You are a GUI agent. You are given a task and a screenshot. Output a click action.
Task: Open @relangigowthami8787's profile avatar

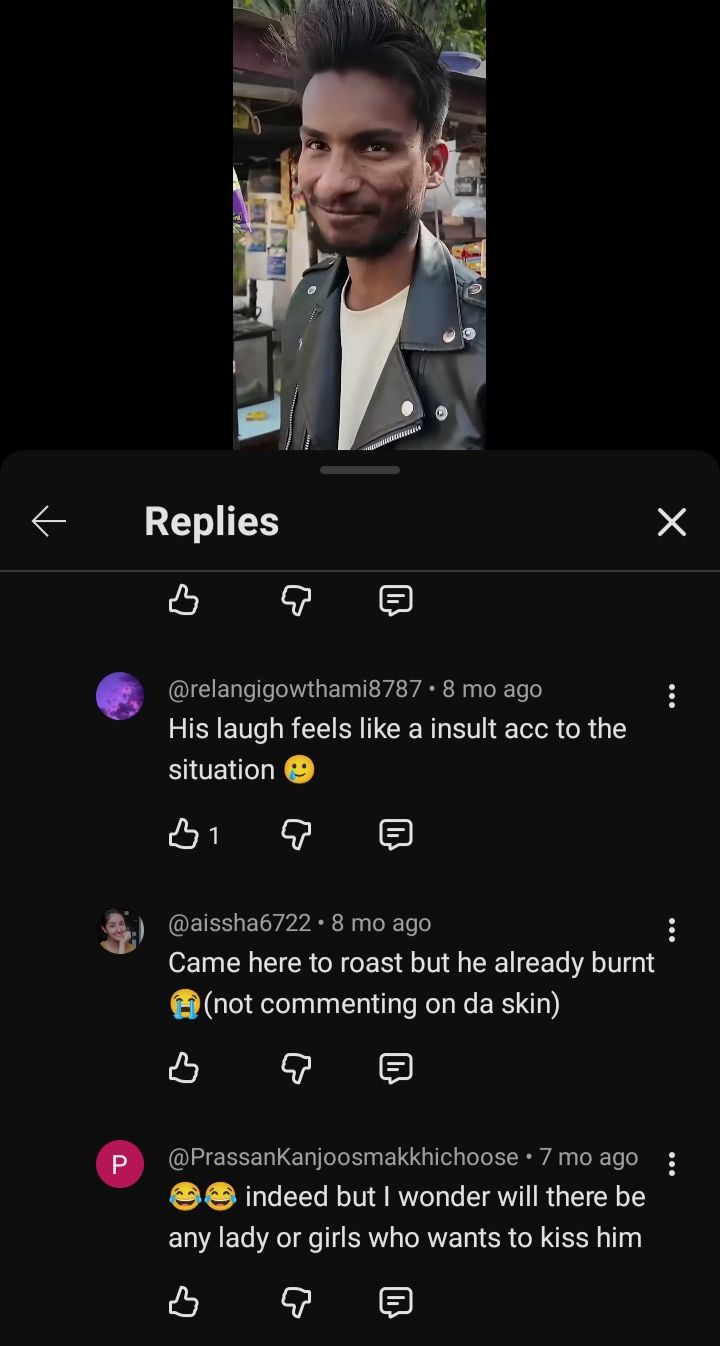coord(120,696)
